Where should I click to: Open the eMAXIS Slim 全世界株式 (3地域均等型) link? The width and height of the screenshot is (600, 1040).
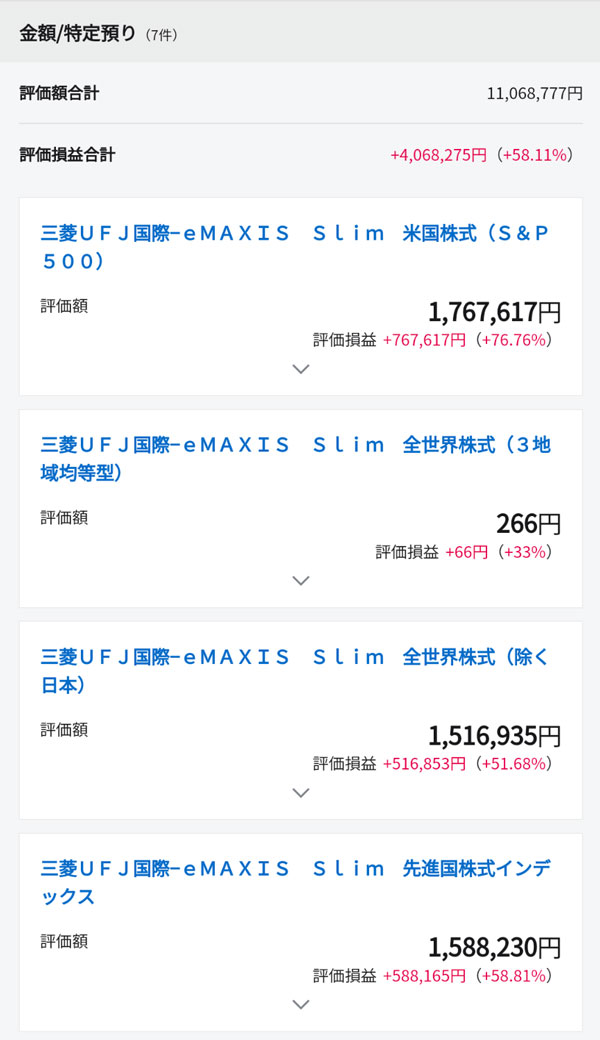pyautogui.click(x=295, y=446)
